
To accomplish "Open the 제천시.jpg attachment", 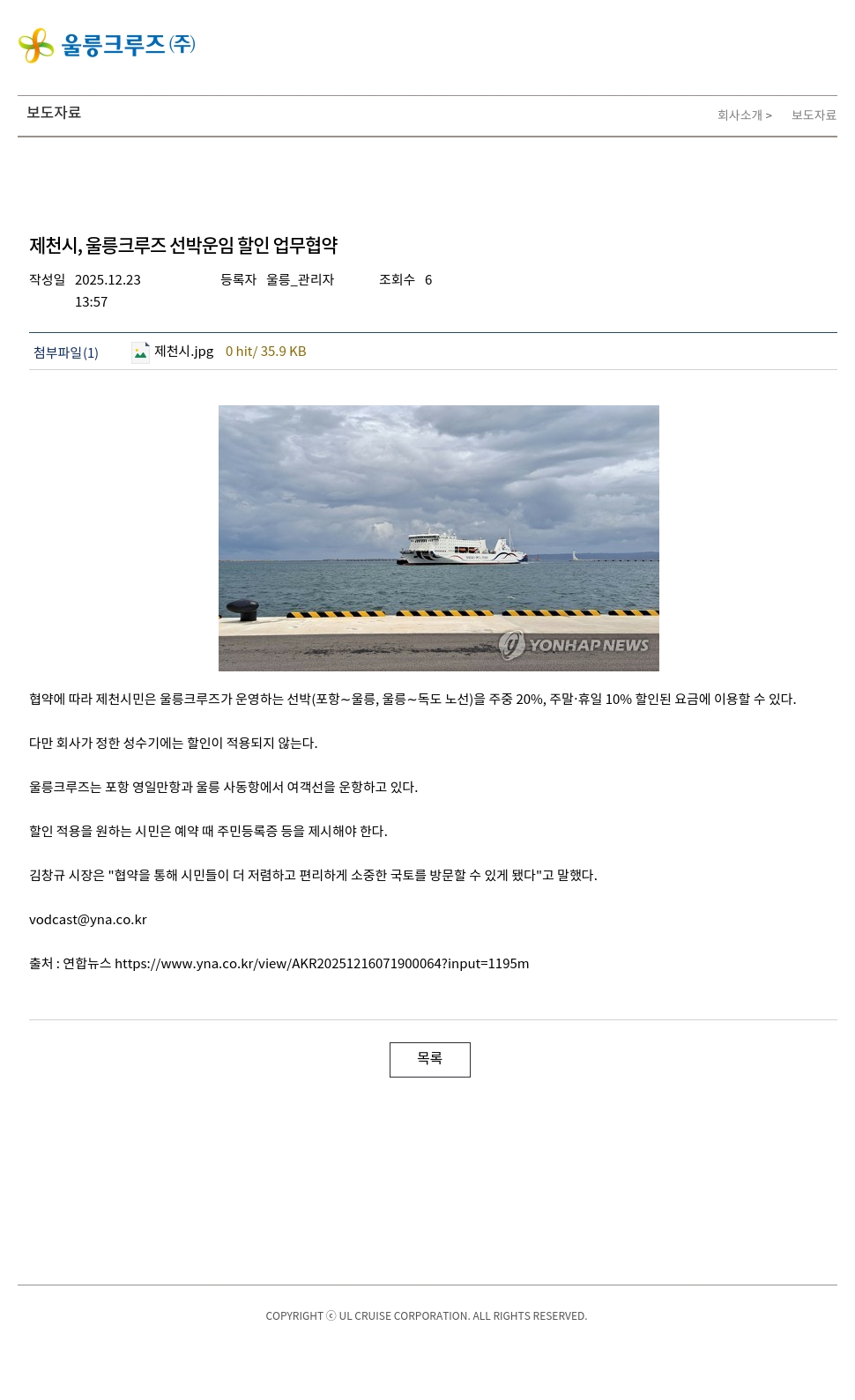I will point(183,352).
